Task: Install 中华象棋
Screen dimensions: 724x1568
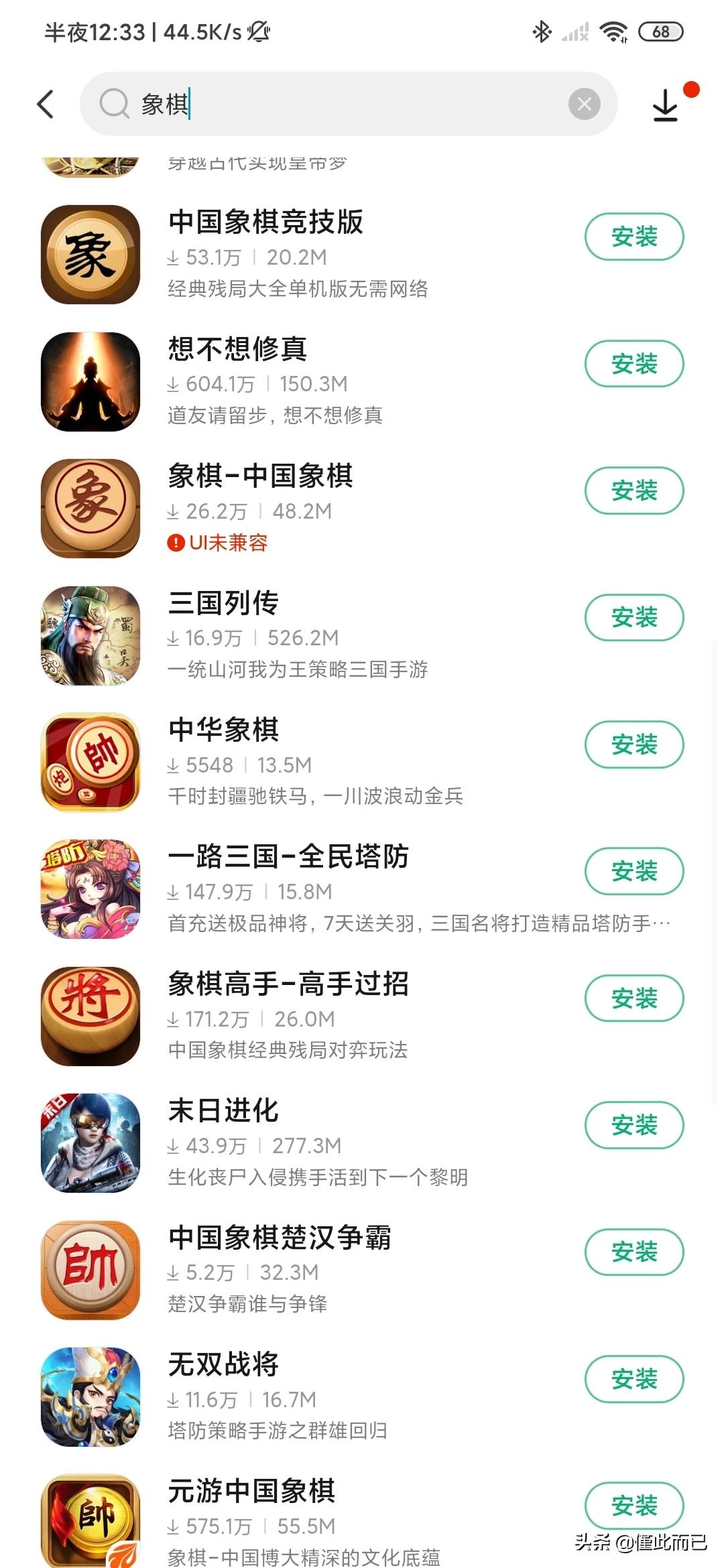Action: click(634, 744)
